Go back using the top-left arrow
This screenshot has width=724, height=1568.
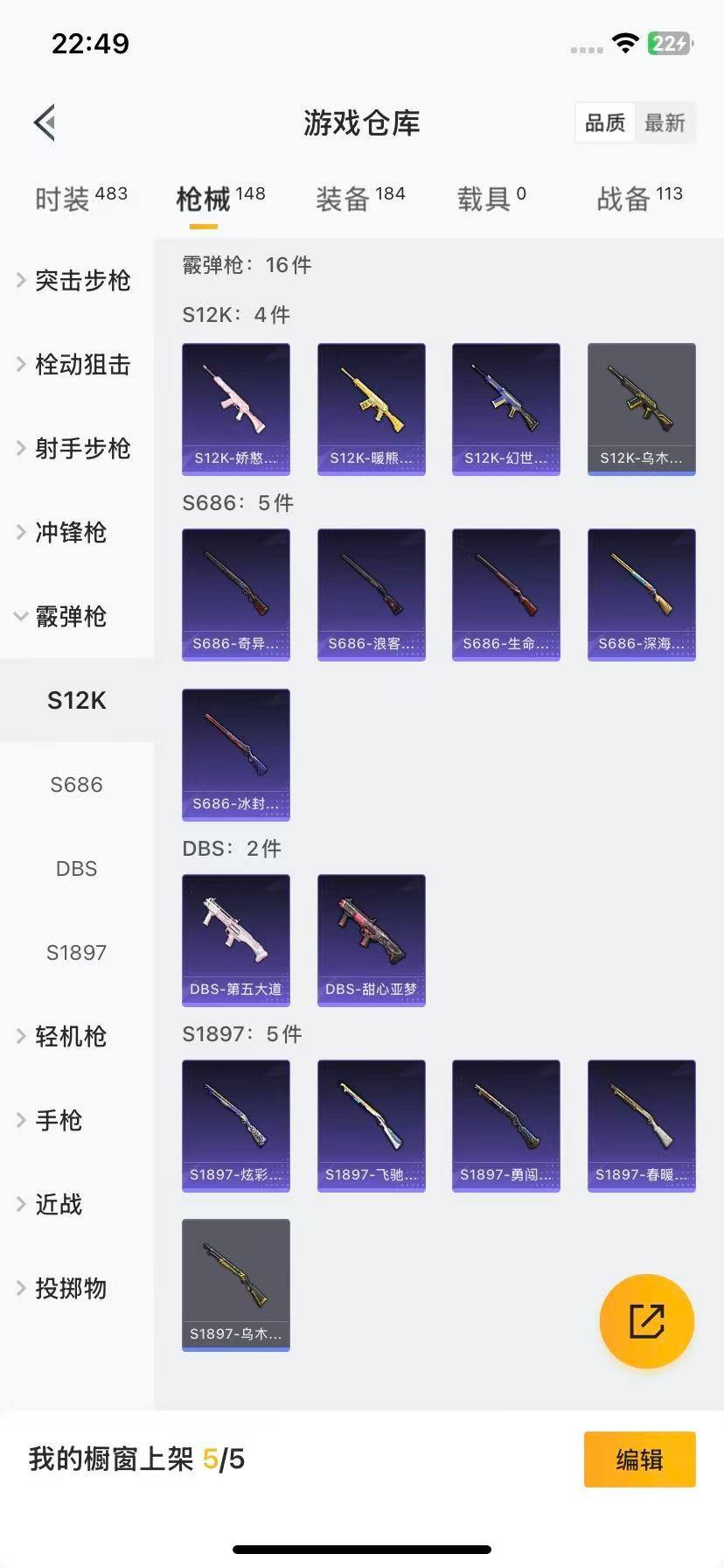coord(45,122)
